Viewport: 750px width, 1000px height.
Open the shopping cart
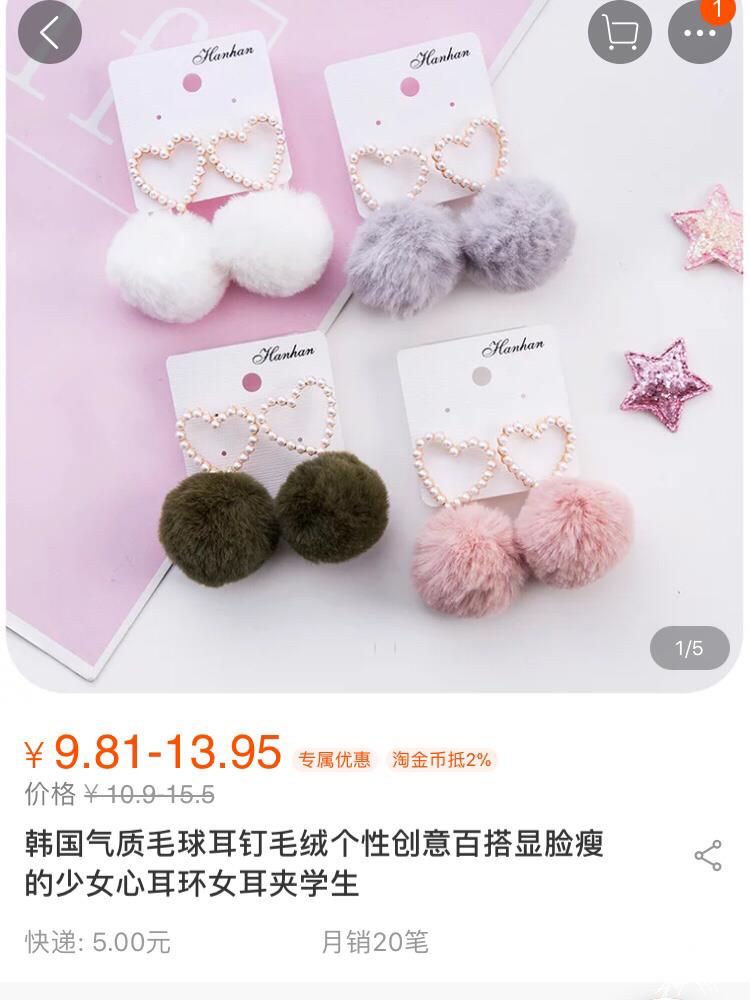620,33
